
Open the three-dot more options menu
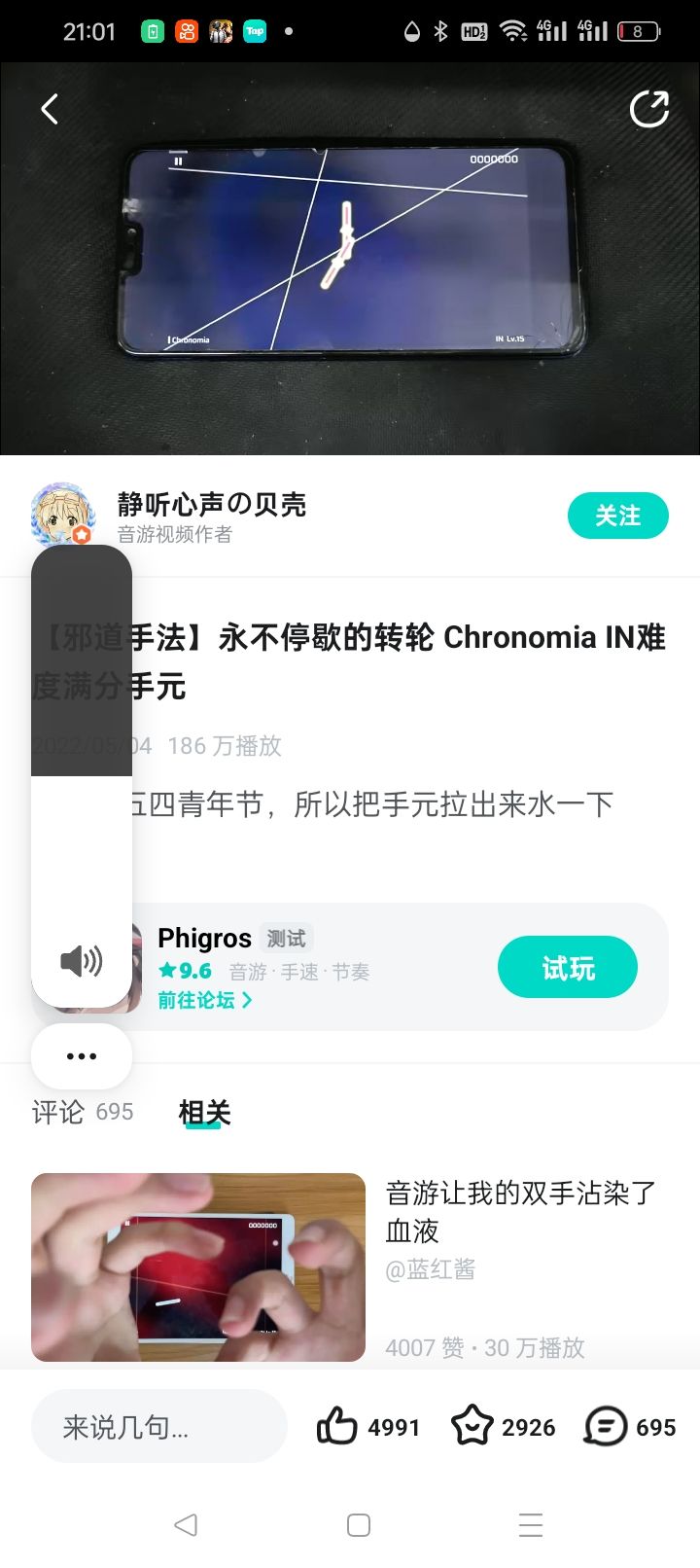[82, 1055]
